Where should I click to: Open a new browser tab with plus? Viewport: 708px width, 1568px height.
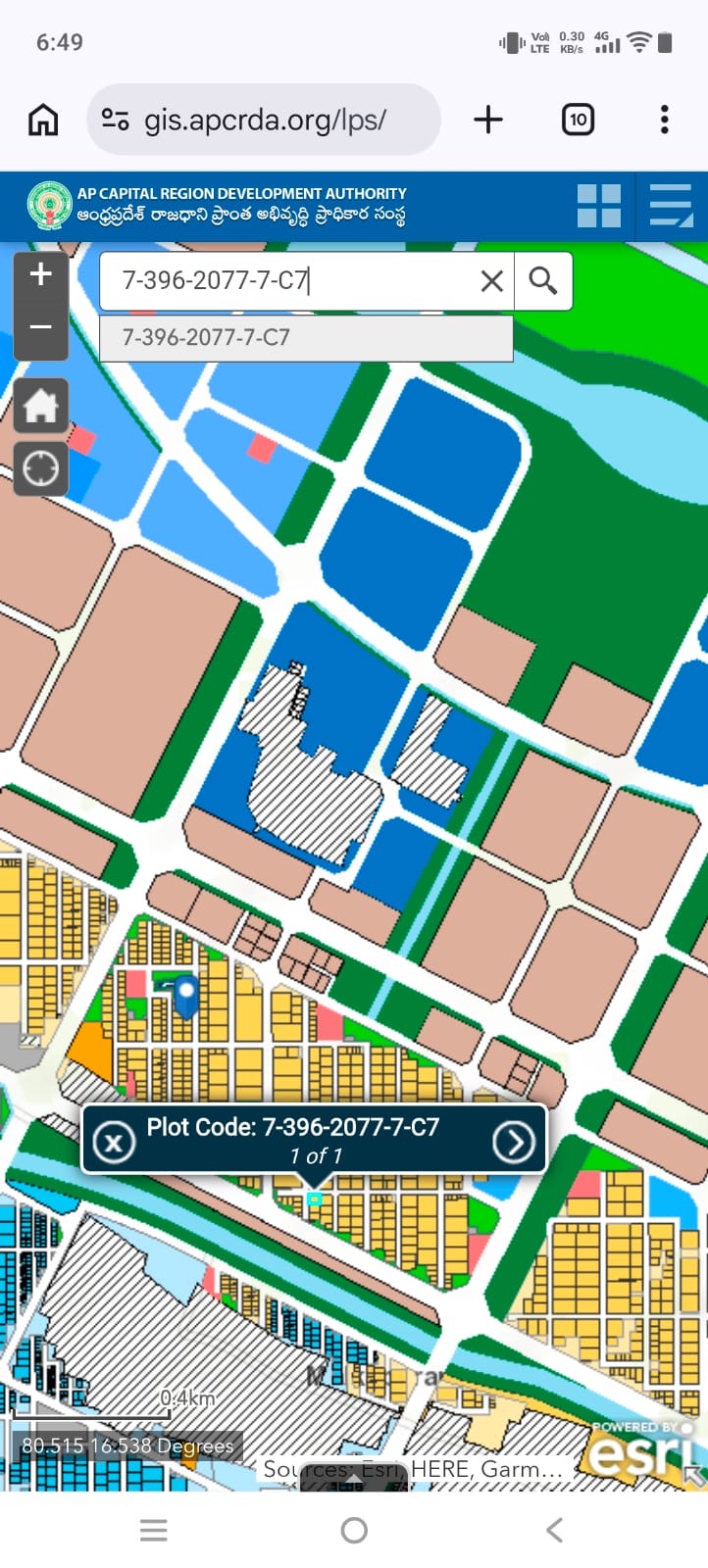(x=487, y=120)
